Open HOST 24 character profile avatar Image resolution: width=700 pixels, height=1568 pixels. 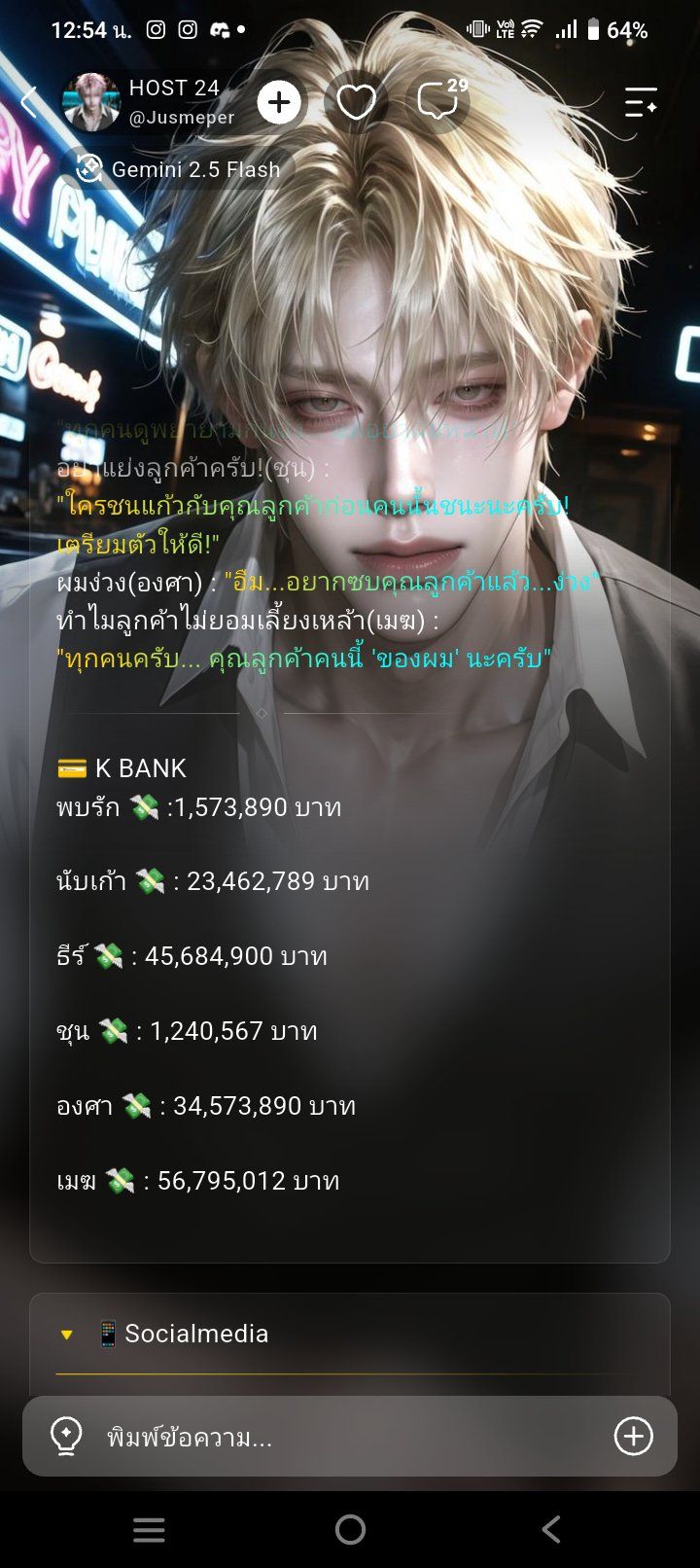(x=91, y=101)
